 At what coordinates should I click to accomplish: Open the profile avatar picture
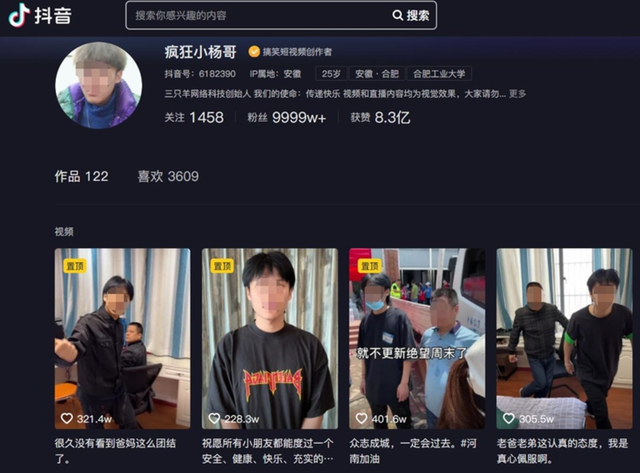click(98, 86)
